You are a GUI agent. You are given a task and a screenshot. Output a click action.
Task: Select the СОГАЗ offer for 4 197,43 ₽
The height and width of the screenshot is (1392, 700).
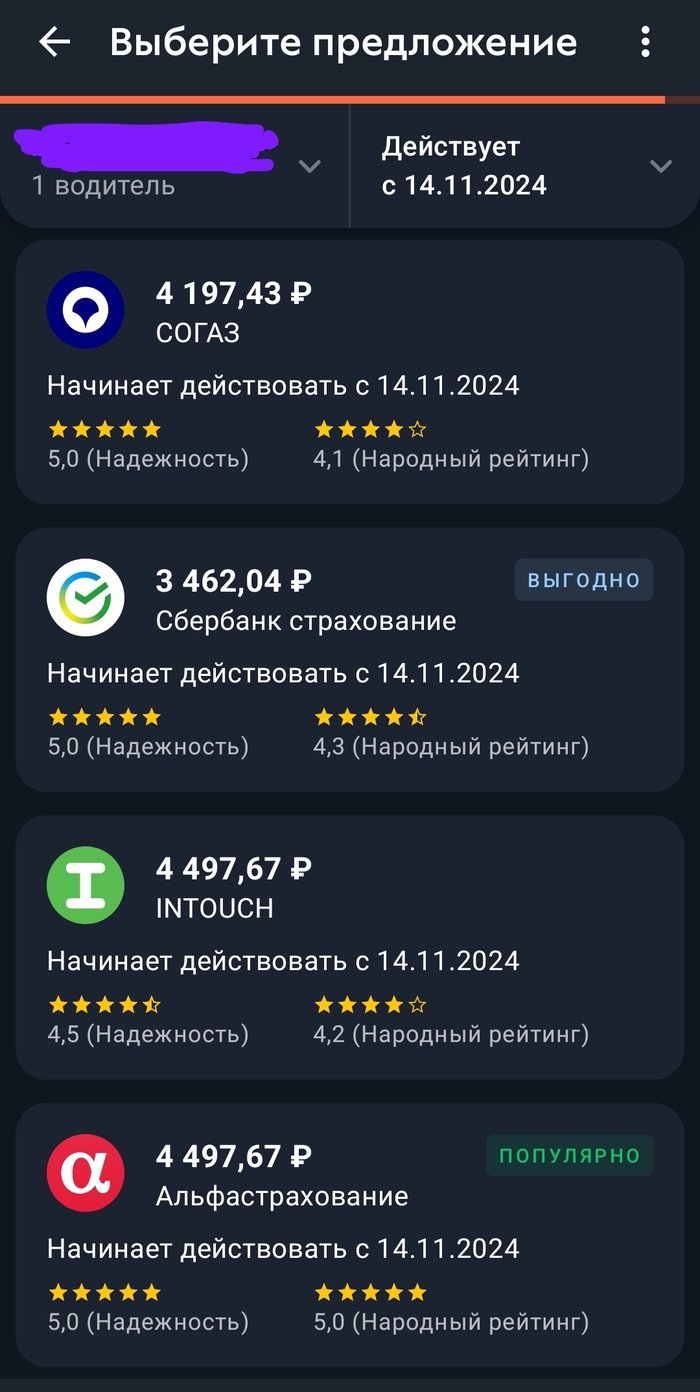pyautogui.click(x=350, y=372)
